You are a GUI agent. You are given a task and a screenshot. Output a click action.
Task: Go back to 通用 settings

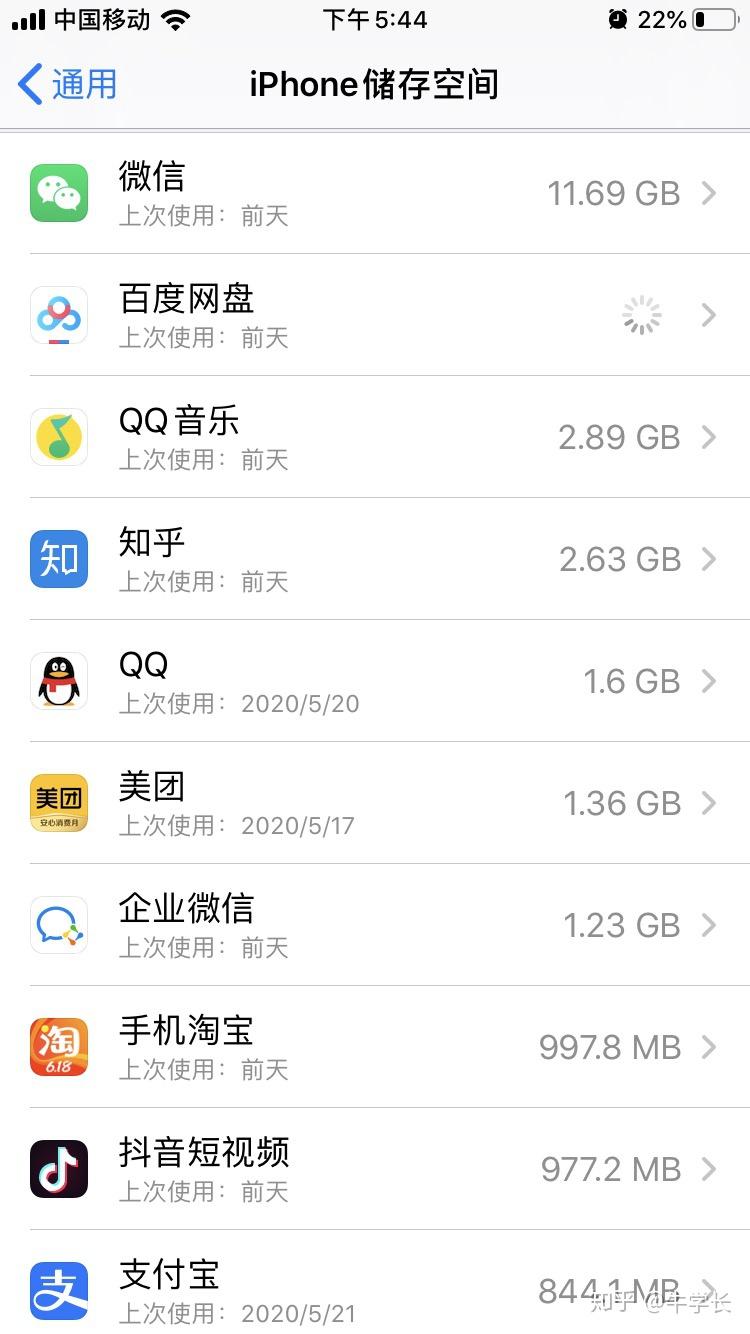tap(68, 84)
